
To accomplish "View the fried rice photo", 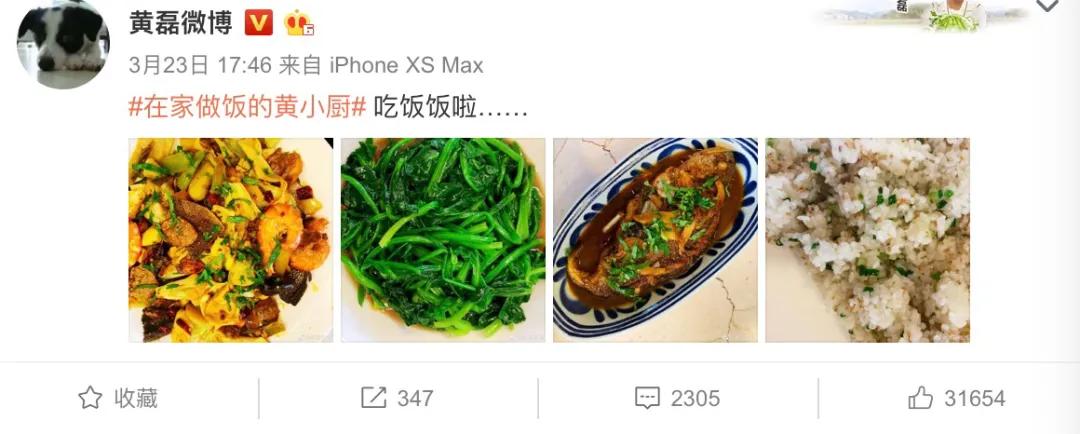I will click(867, 240).
